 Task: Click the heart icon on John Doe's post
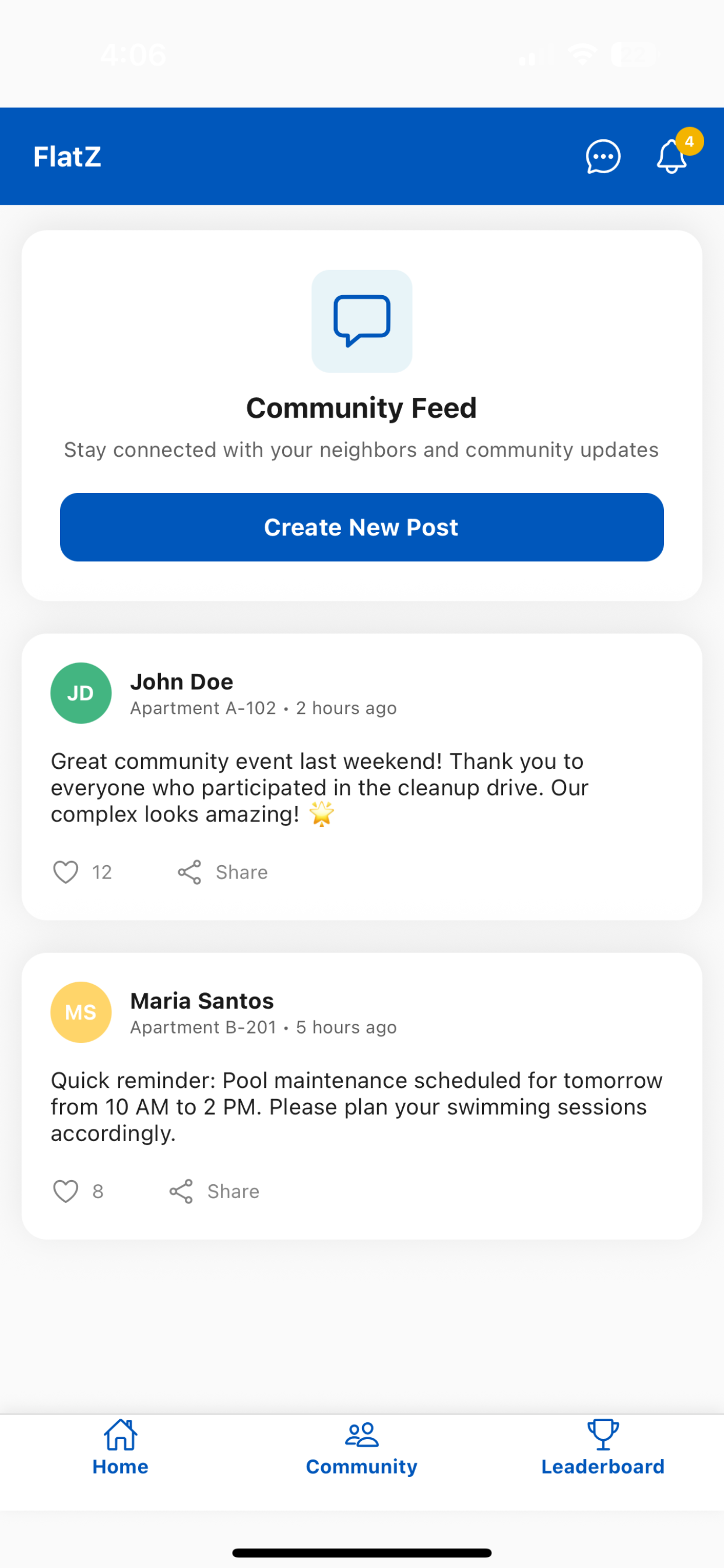click(x=67, y=871)
